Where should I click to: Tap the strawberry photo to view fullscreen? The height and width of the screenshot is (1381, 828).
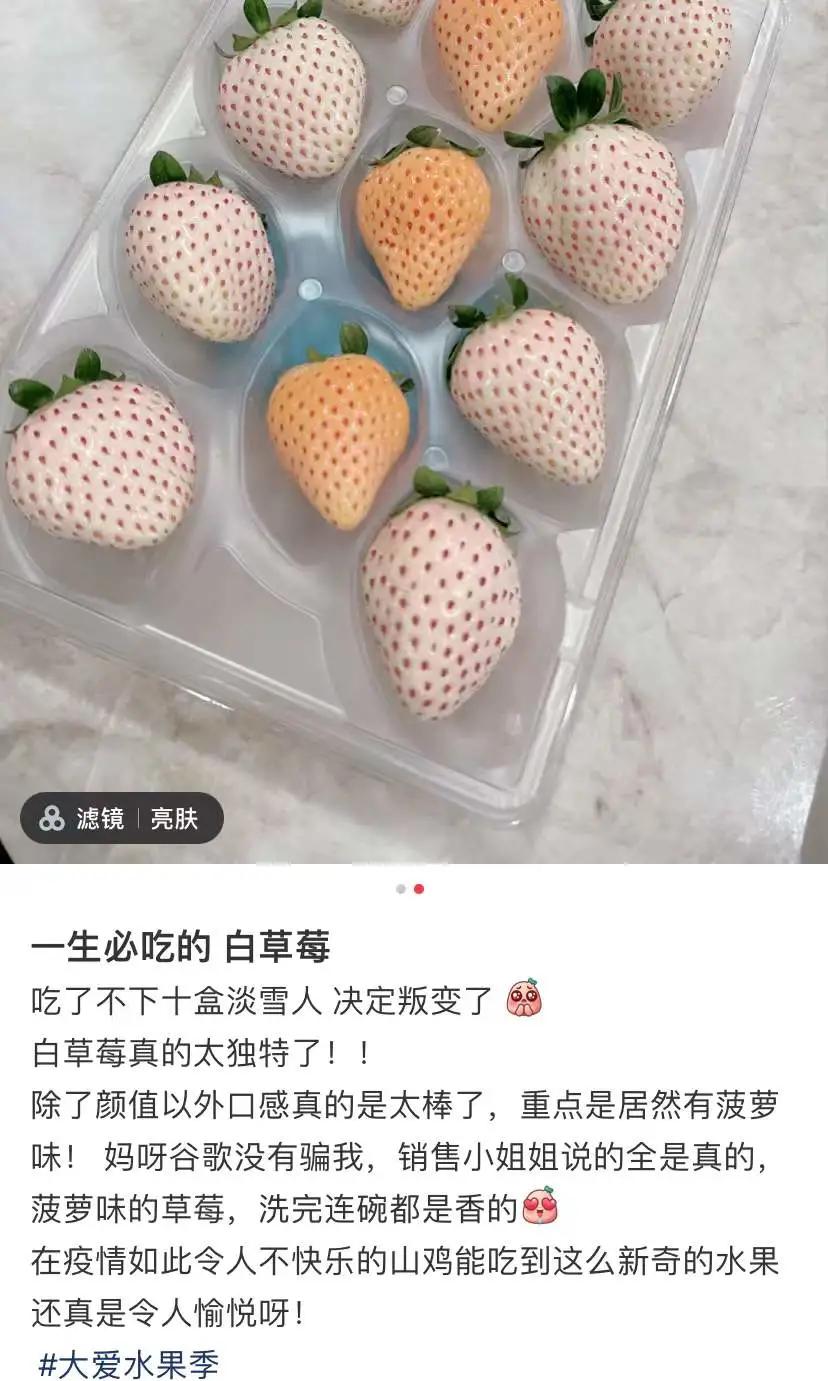click(414, 400)
